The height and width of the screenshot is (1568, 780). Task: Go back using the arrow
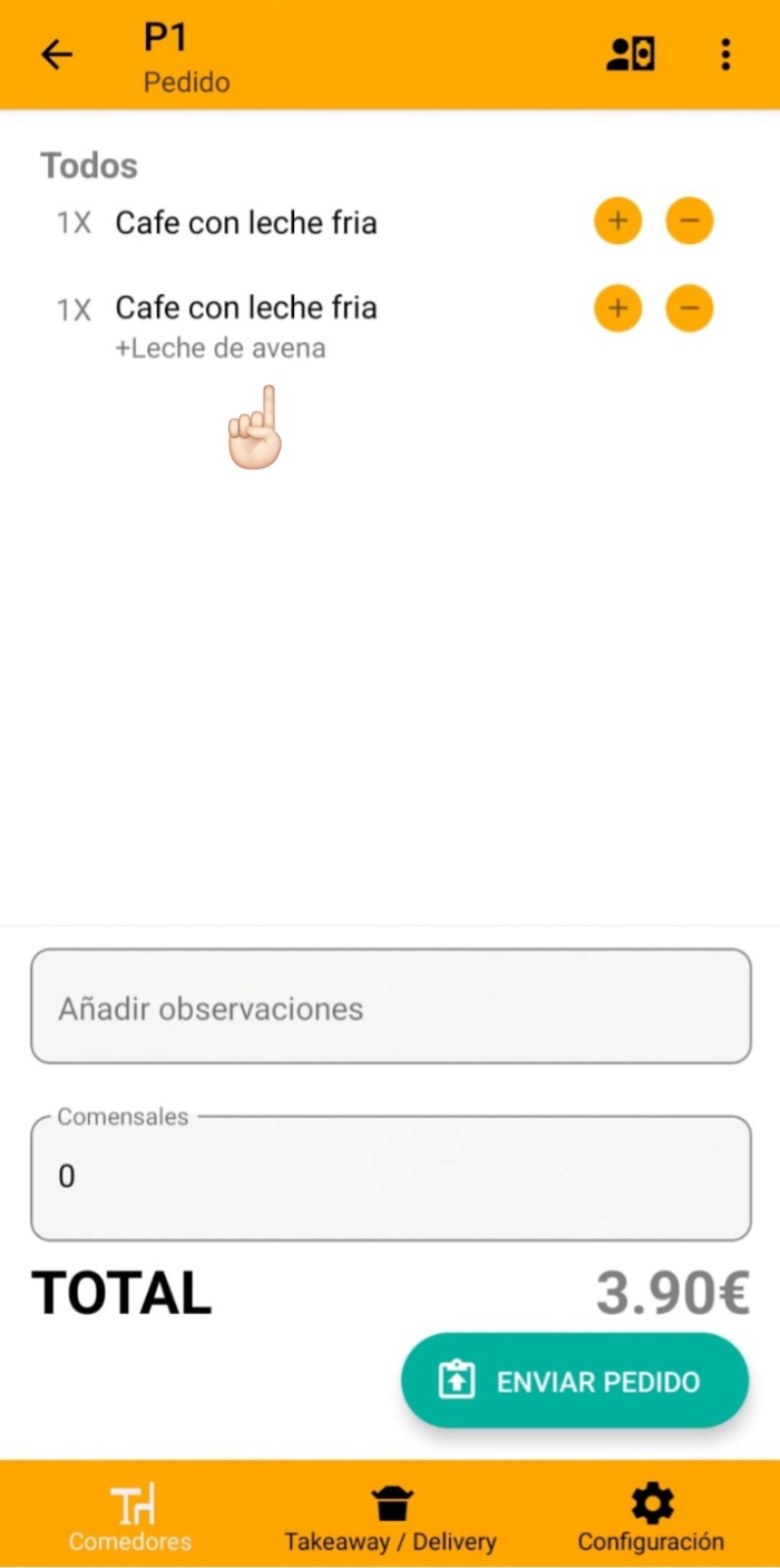pyautogui.click(x=57, y=55)
